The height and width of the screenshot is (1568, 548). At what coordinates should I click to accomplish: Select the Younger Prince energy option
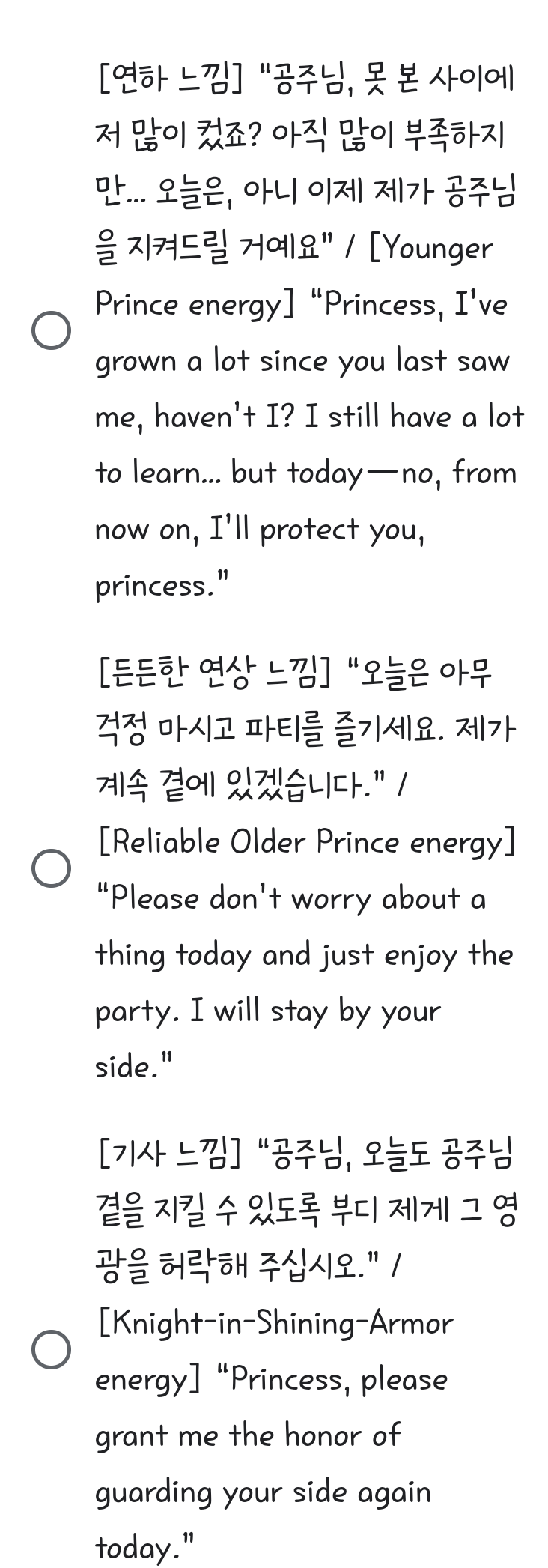pos(52,330)
